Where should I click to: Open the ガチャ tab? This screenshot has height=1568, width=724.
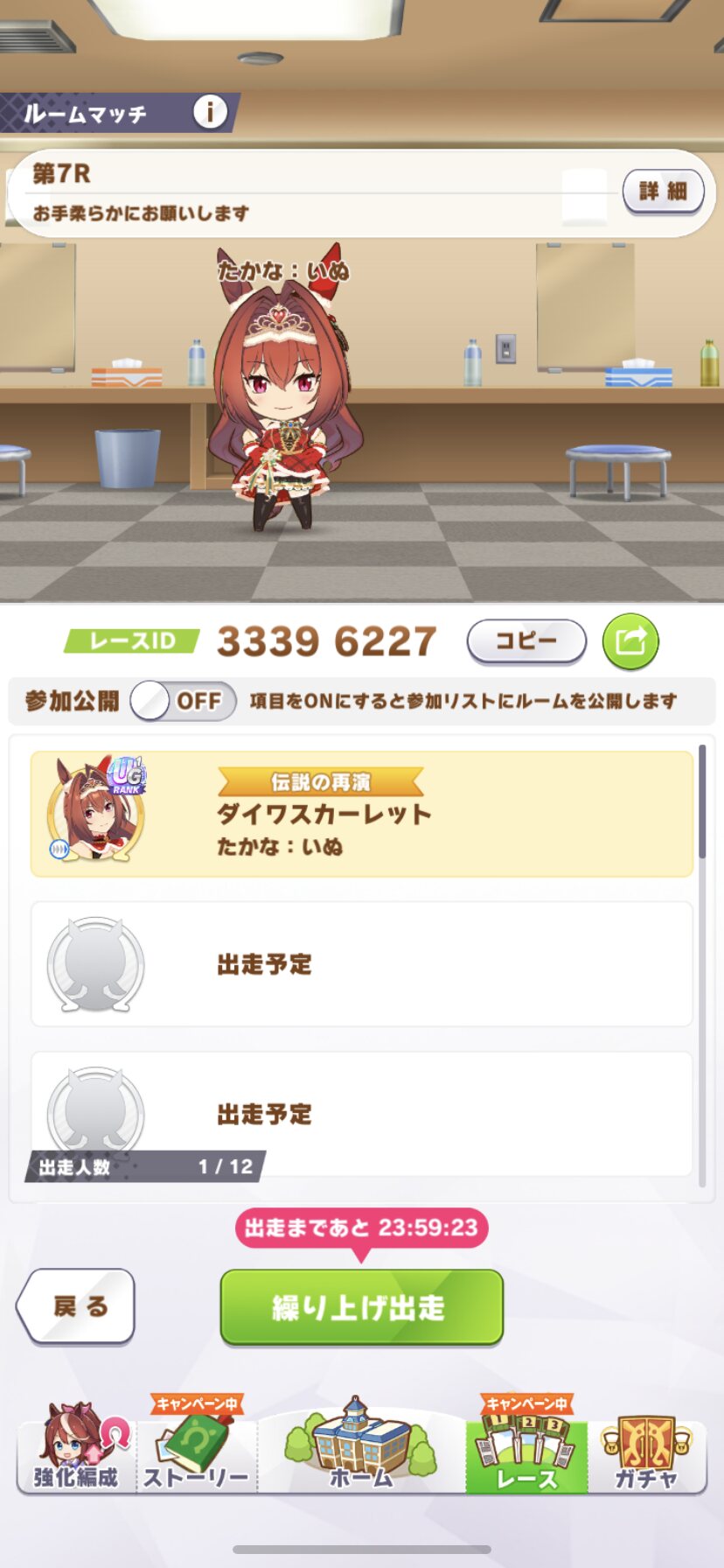(x=647, y=1447)
